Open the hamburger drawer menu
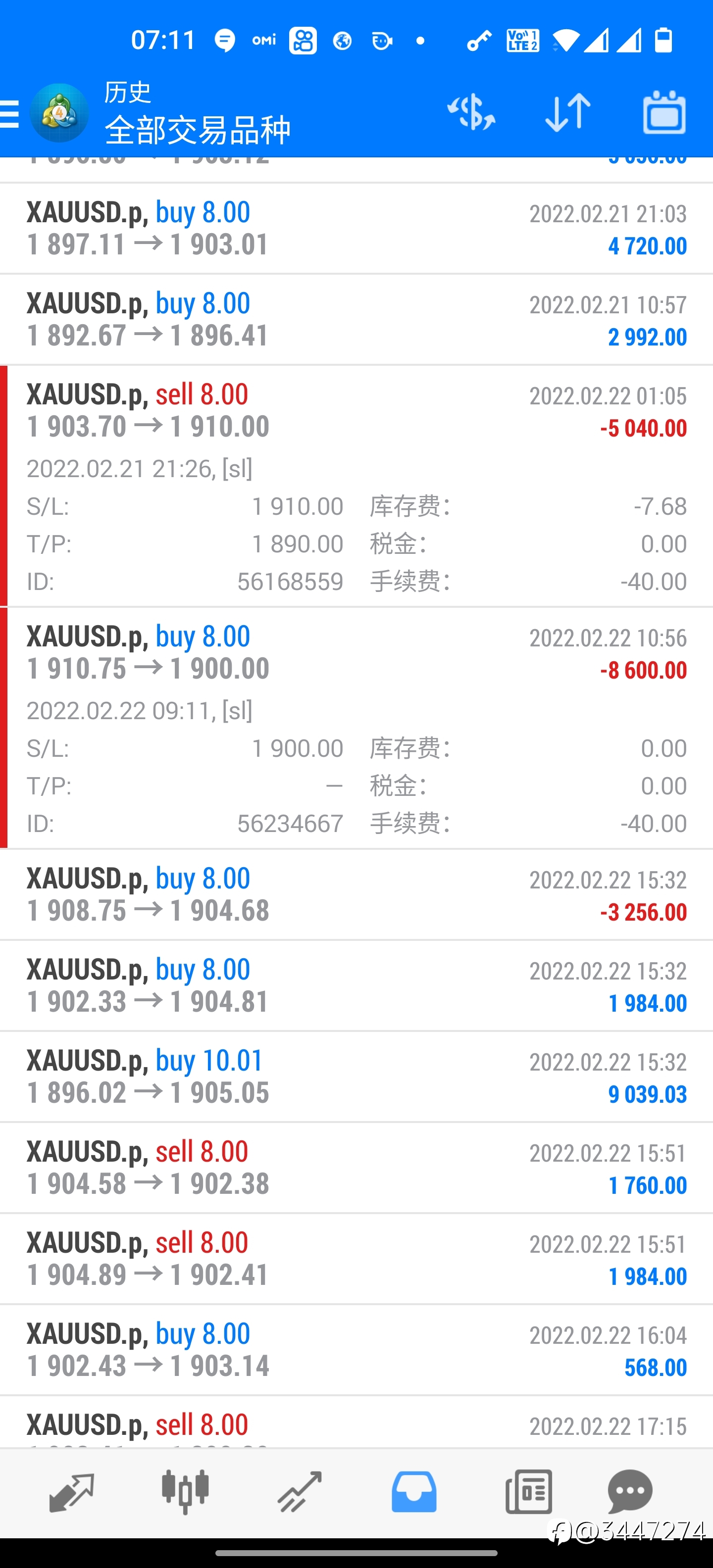Screen dimensions: 713x1568 point(10,114)
